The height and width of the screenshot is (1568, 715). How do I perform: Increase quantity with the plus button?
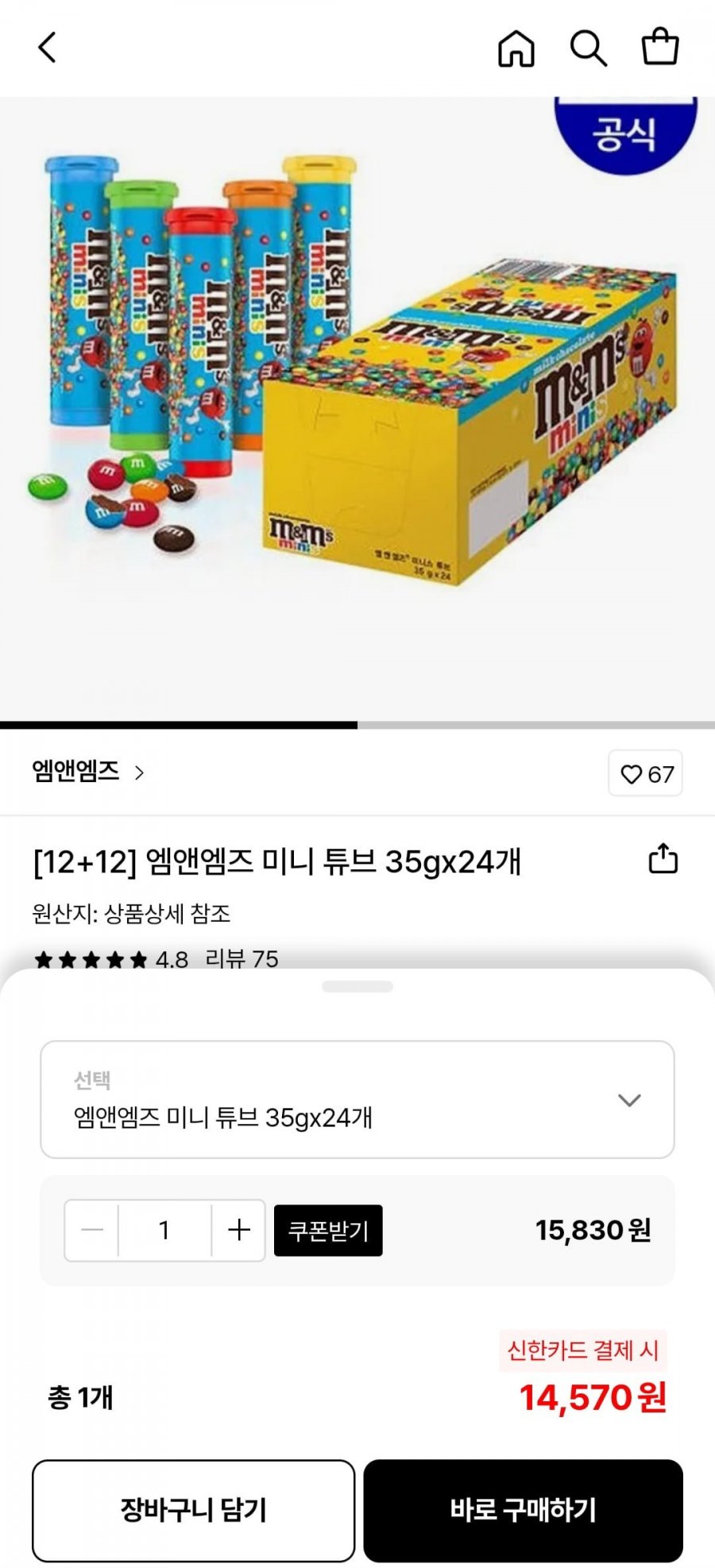click(238, 1231)
